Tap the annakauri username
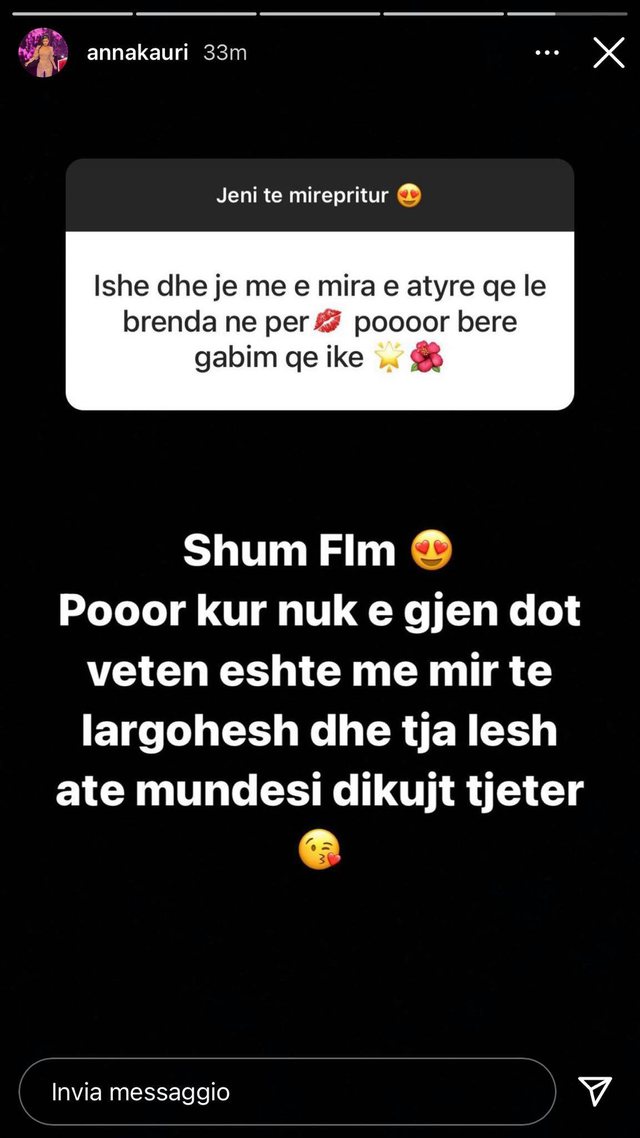The height and width of the screenshot is (1138, 640). (x=137, y=53)
